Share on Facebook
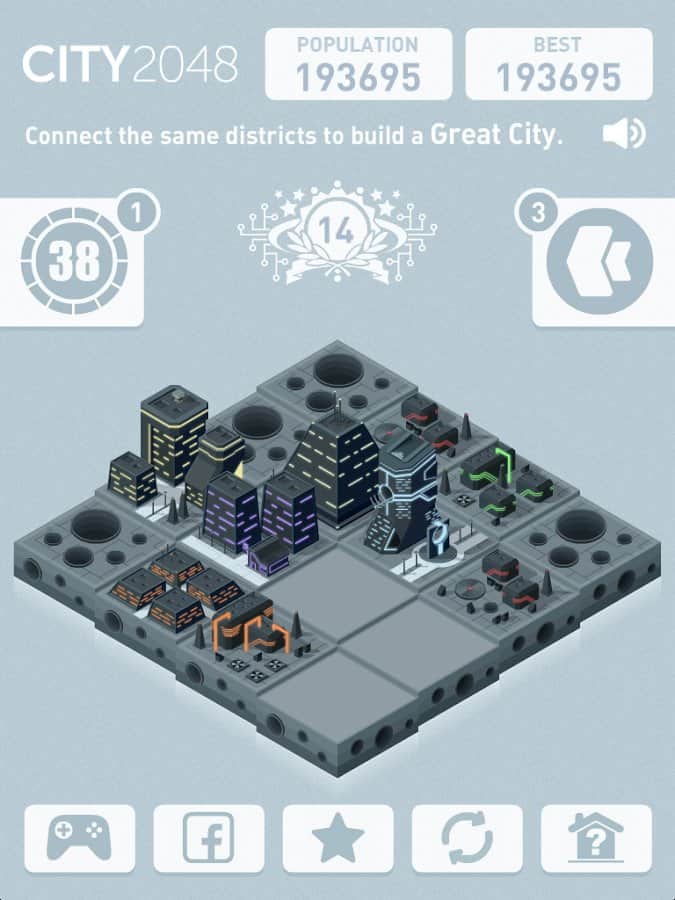The height and width of the screenshot is (900, 675). point(208,840)
